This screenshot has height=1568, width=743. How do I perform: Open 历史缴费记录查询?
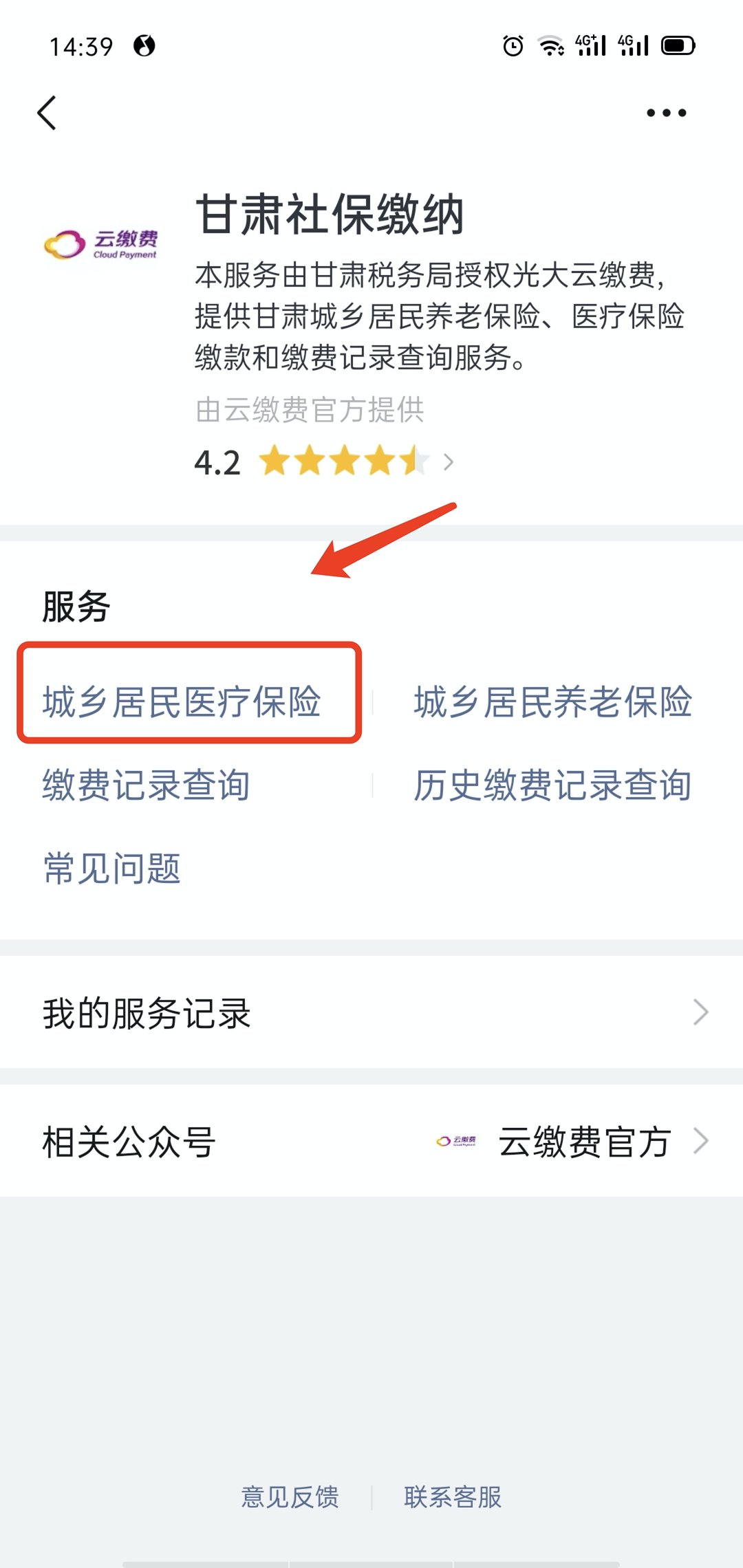click(552, 785)
